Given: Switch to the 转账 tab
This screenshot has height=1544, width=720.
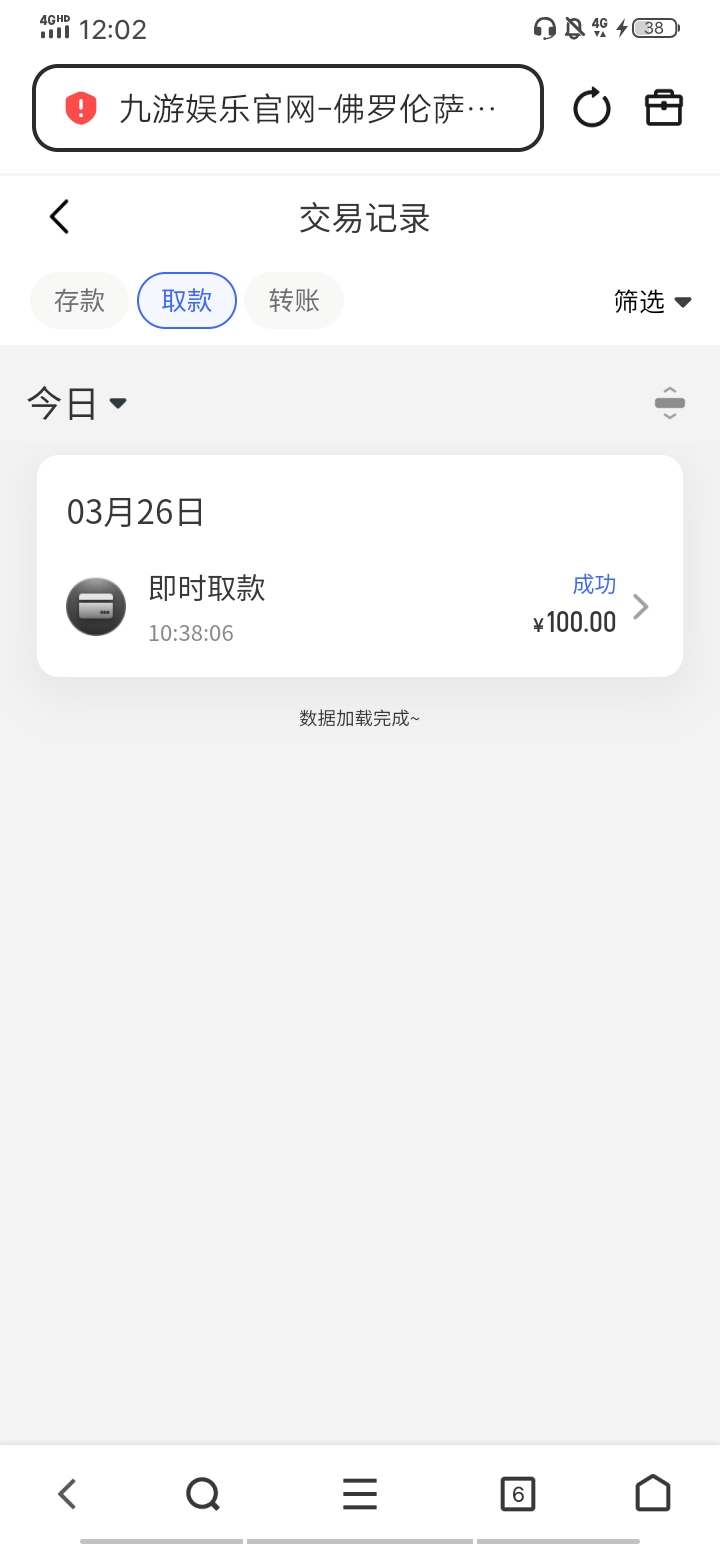Looking at the screenshot, I should (x=293, y=300).
